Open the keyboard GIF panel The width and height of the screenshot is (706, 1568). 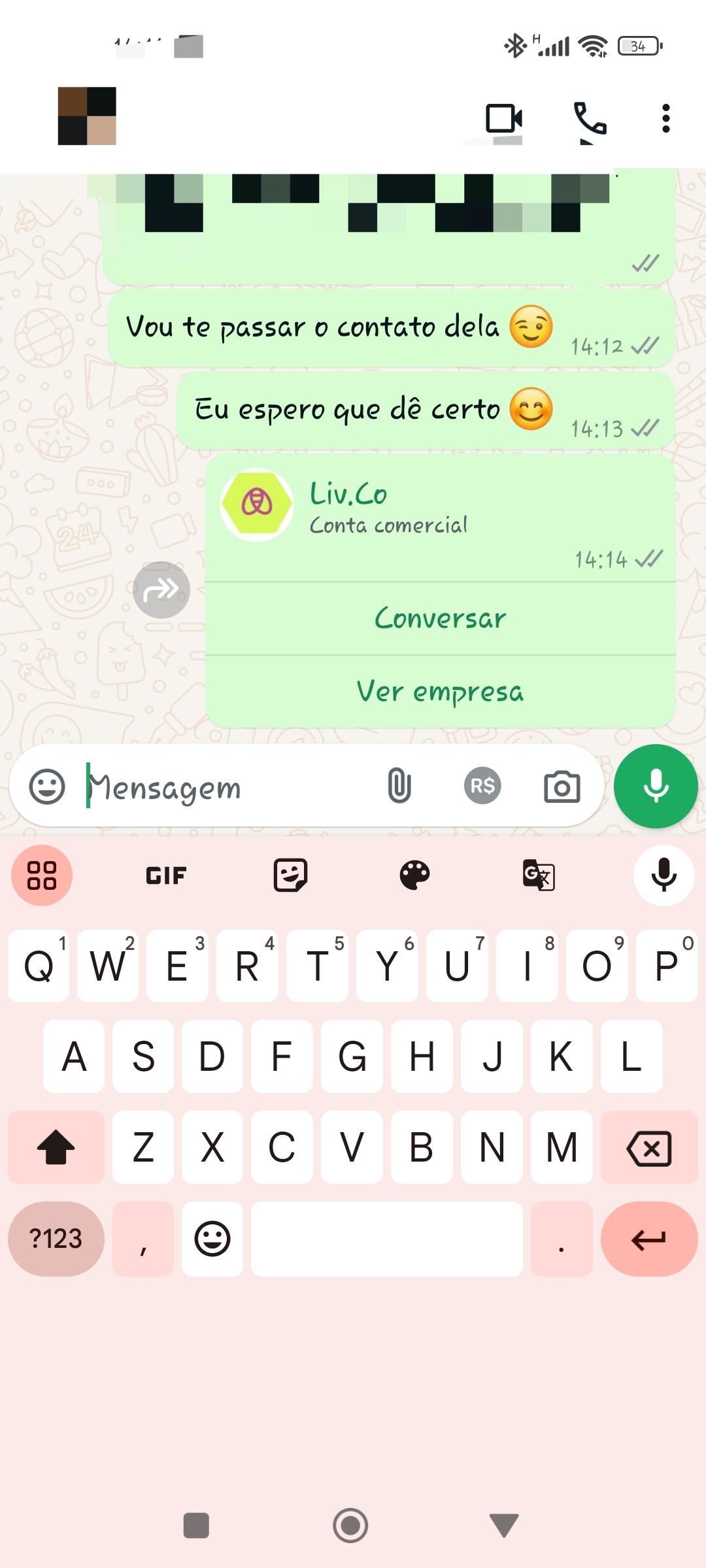166,875
